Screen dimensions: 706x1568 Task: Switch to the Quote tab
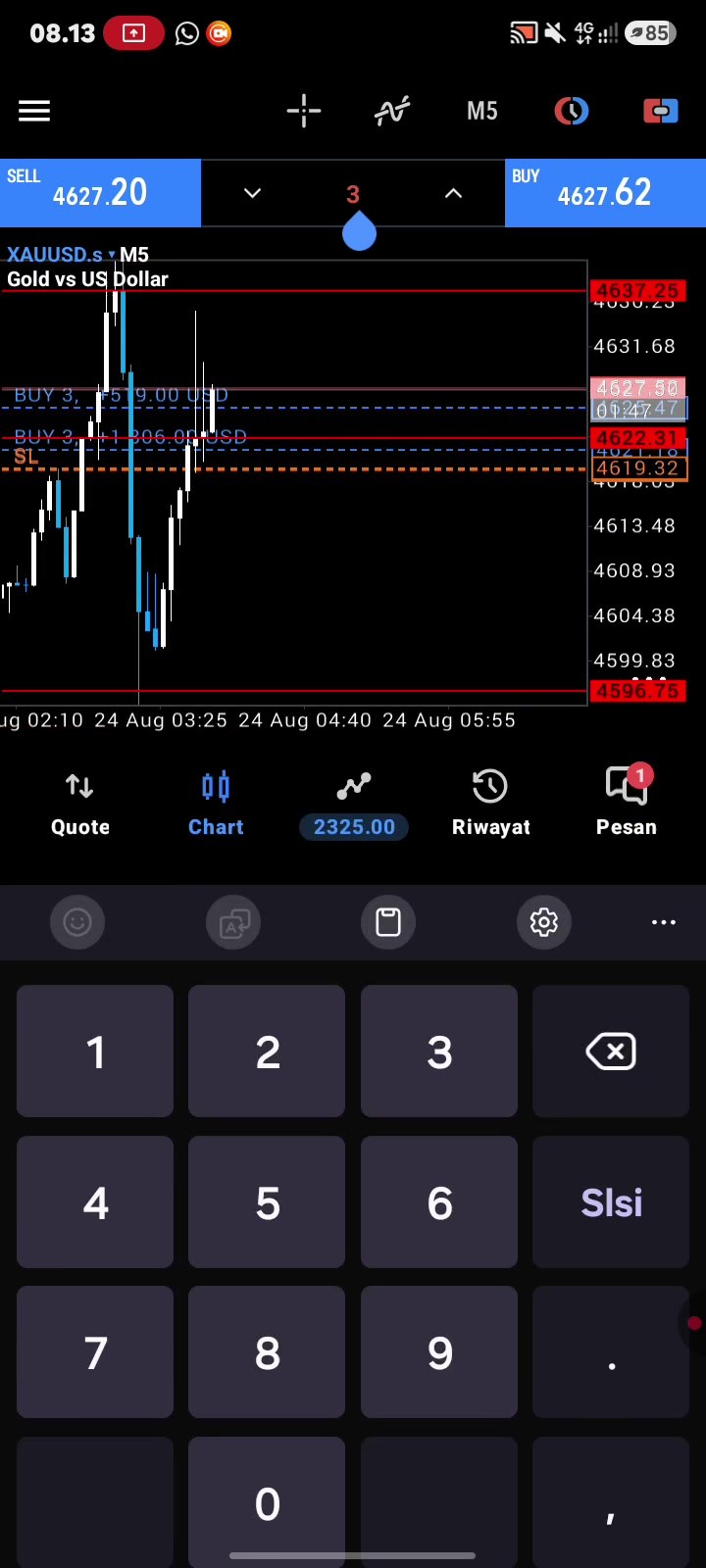pos(80,805)
